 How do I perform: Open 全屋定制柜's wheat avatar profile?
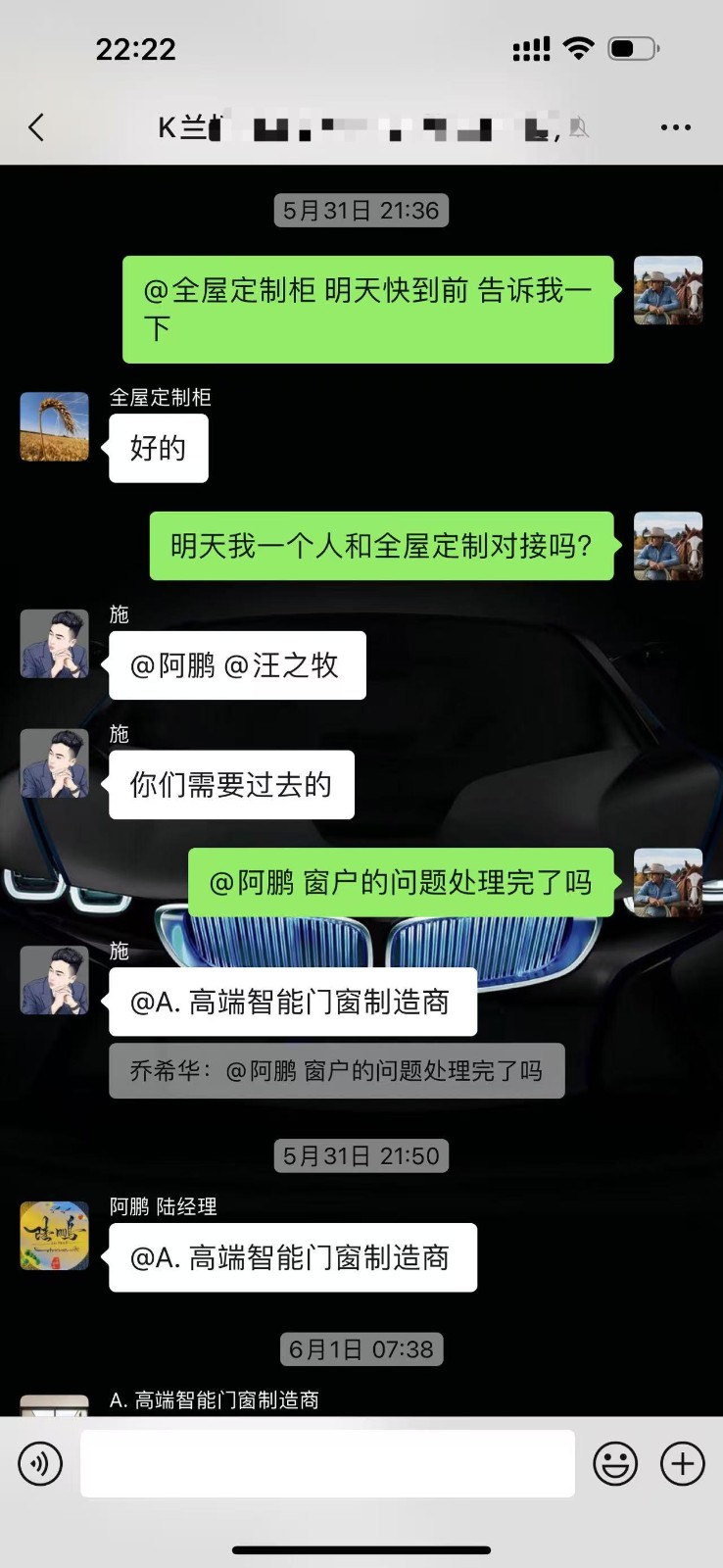55,427
